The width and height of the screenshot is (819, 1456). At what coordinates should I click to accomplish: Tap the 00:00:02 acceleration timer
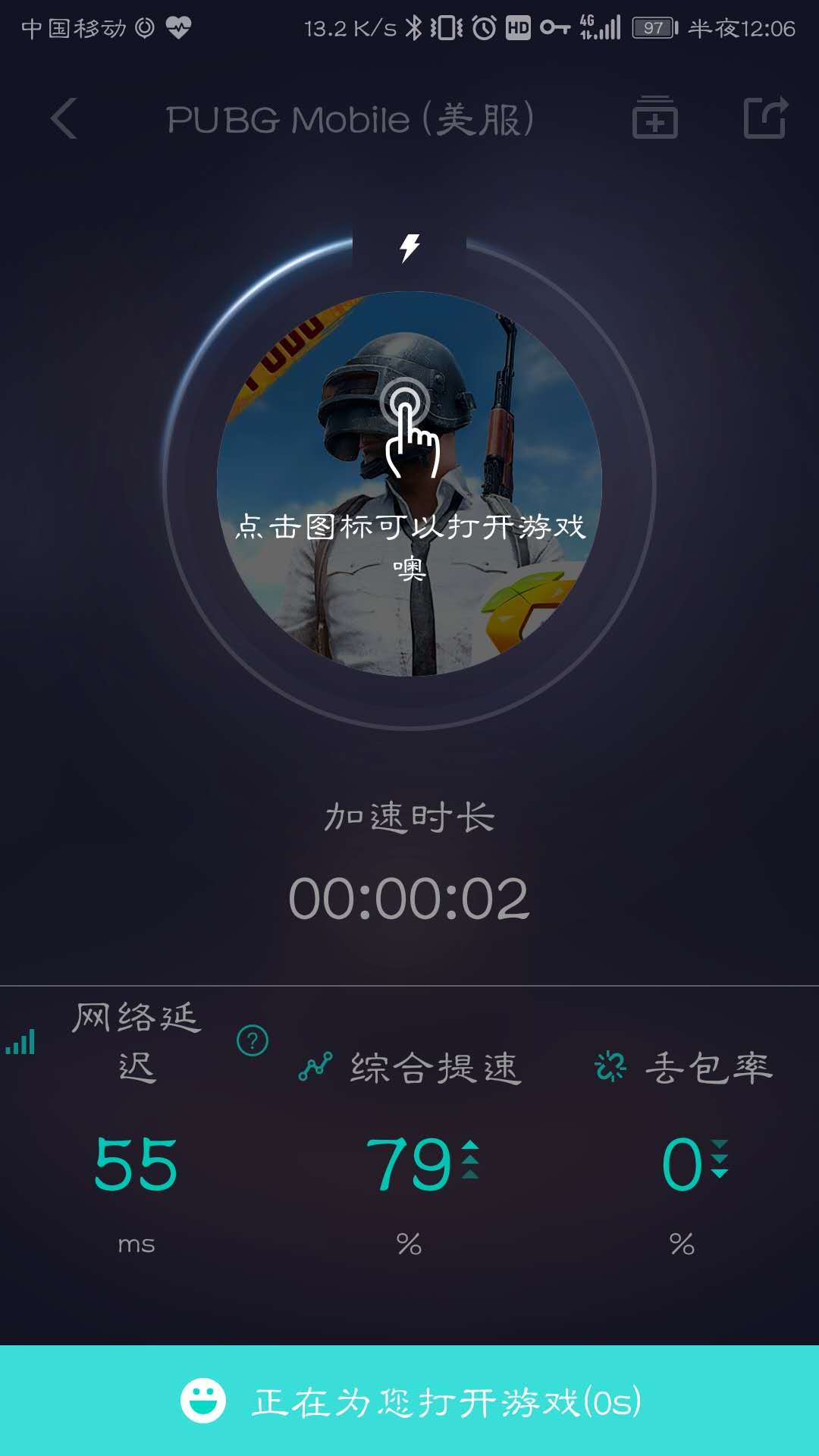(x=409, y=899)
